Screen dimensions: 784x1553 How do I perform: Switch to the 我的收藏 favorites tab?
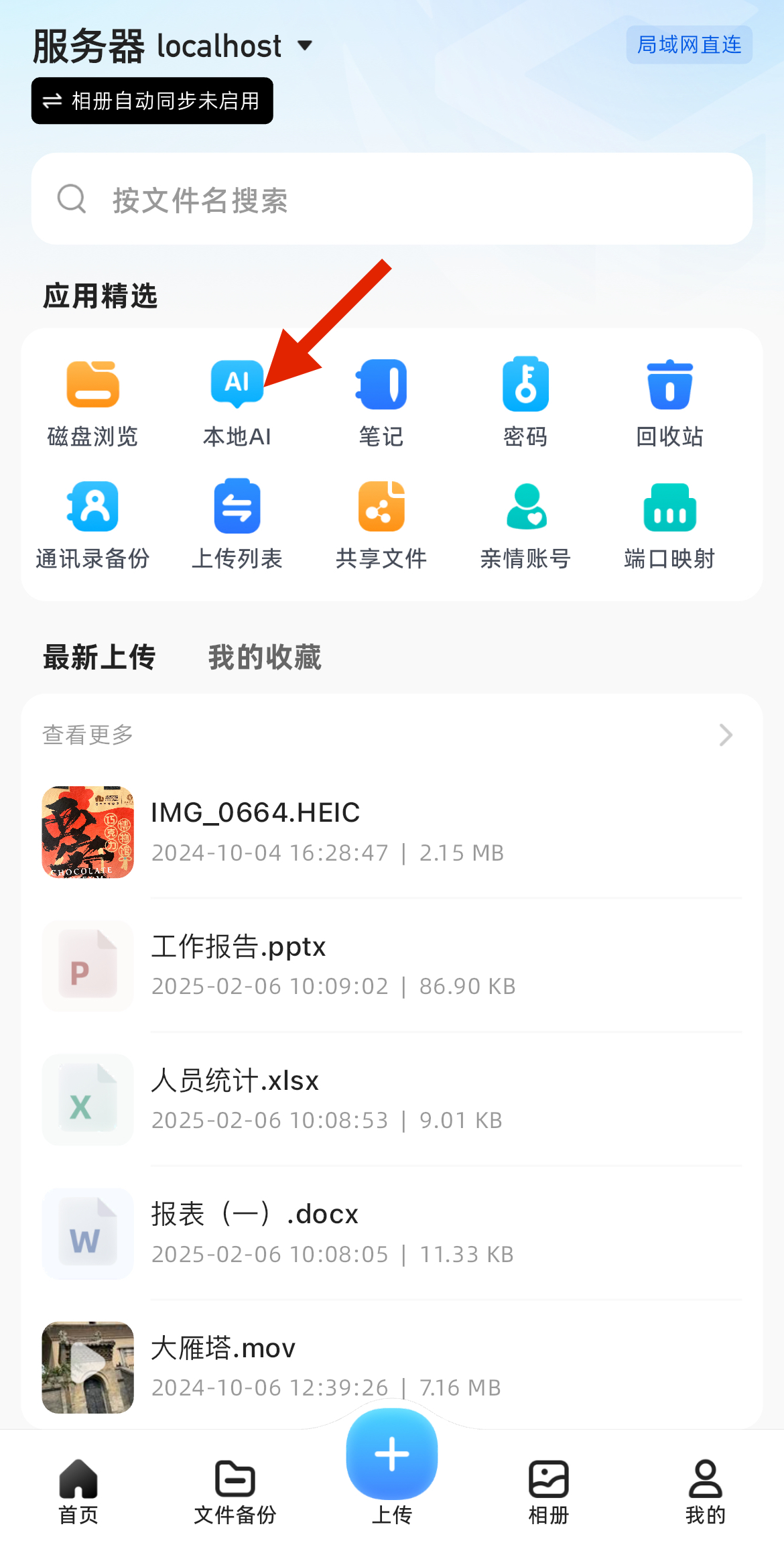264,658
